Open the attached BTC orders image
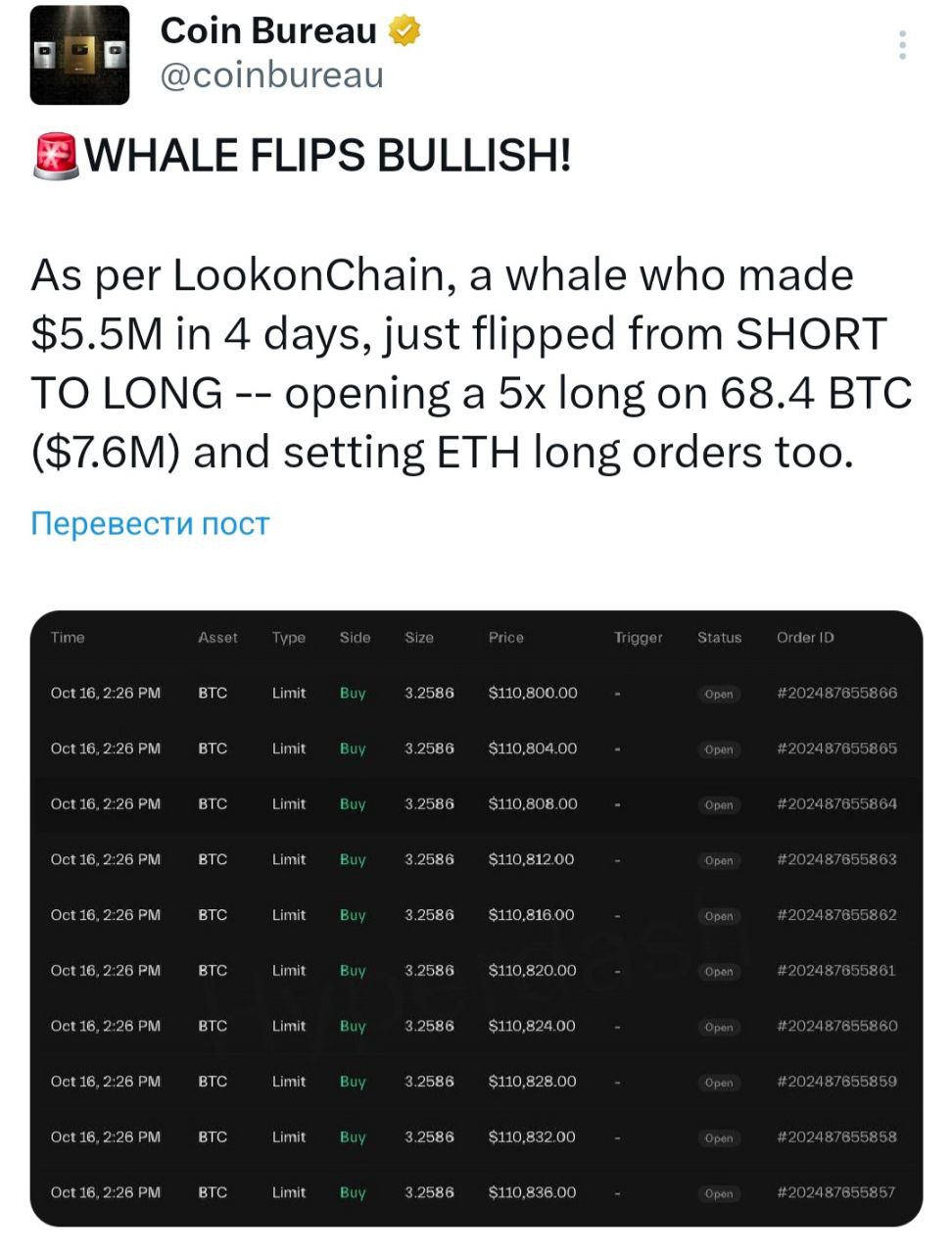 476,918
